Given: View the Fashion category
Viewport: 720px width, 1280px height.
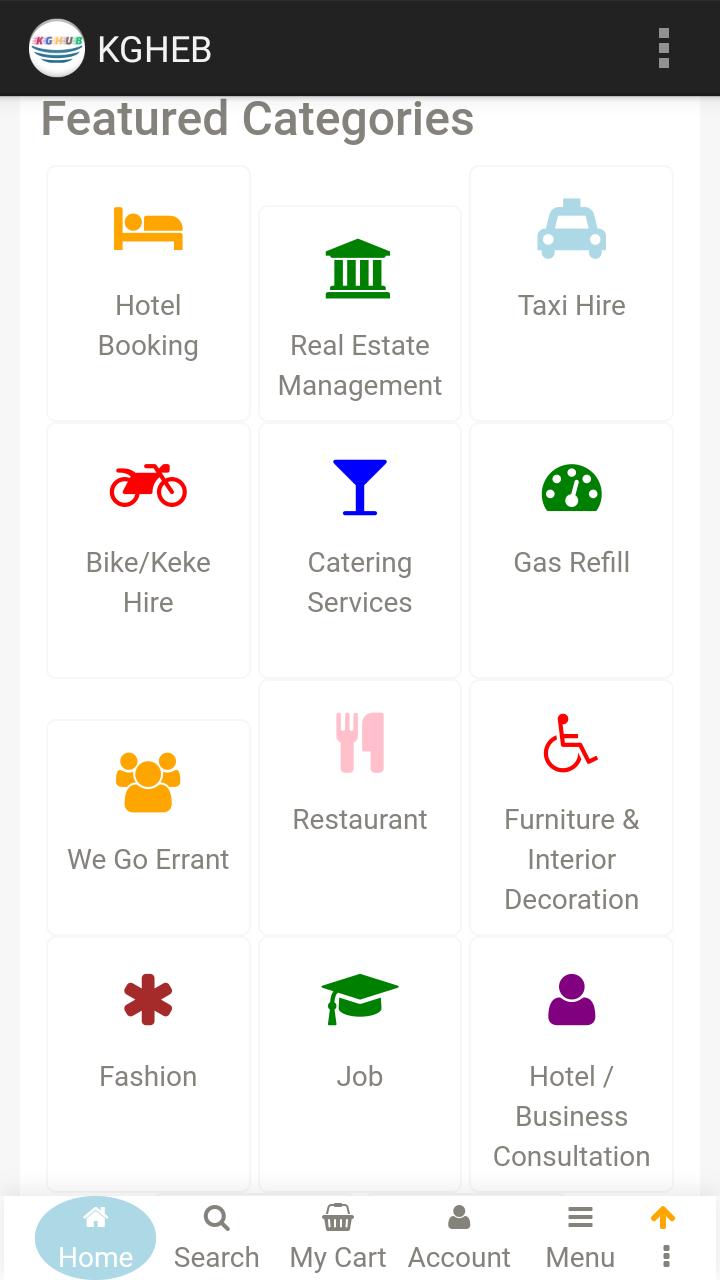Looking at the screenshot, I should (x=148, y=1064).
